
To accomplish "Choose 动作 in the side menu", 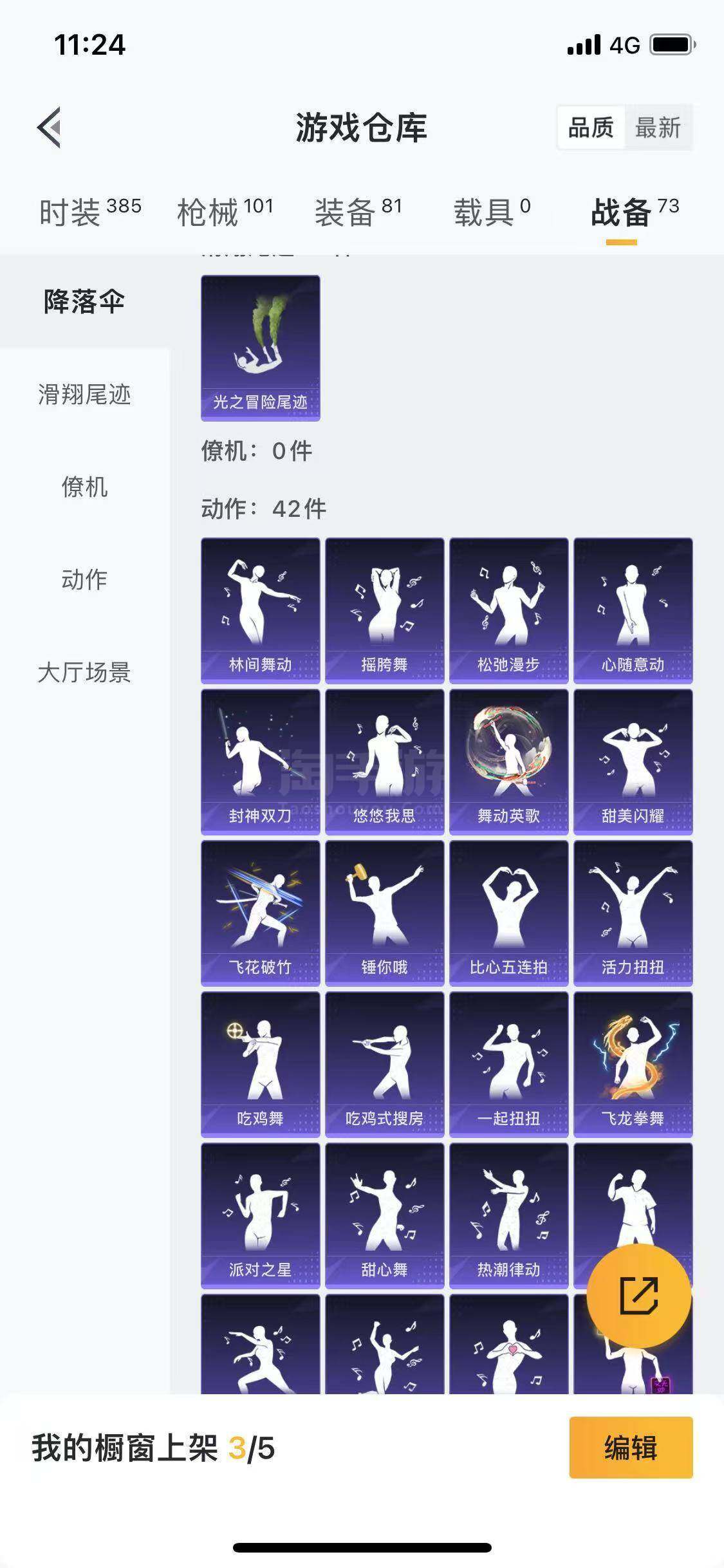I will (84, 580).
